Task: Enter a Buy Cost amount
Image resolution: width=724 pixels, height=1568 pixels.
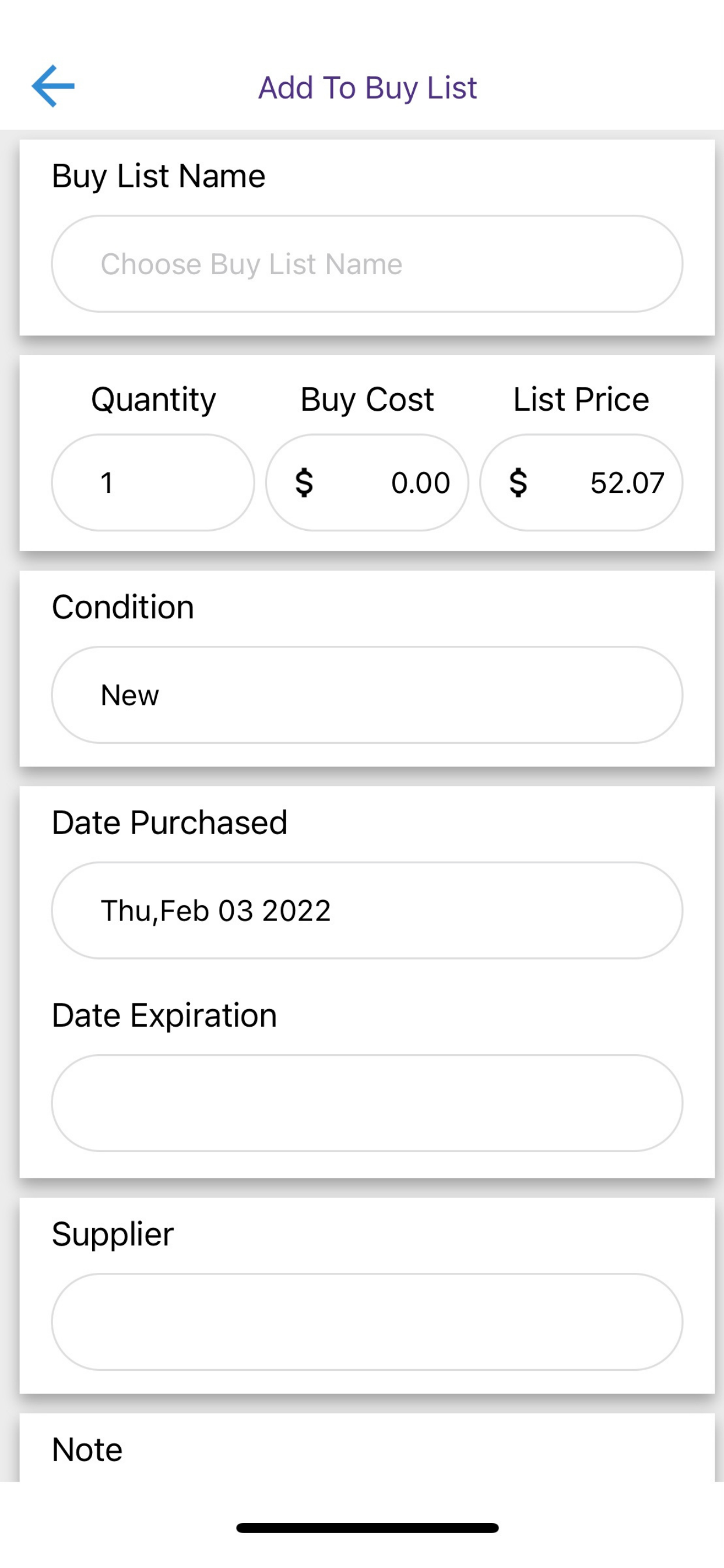Action: (367, 482)
